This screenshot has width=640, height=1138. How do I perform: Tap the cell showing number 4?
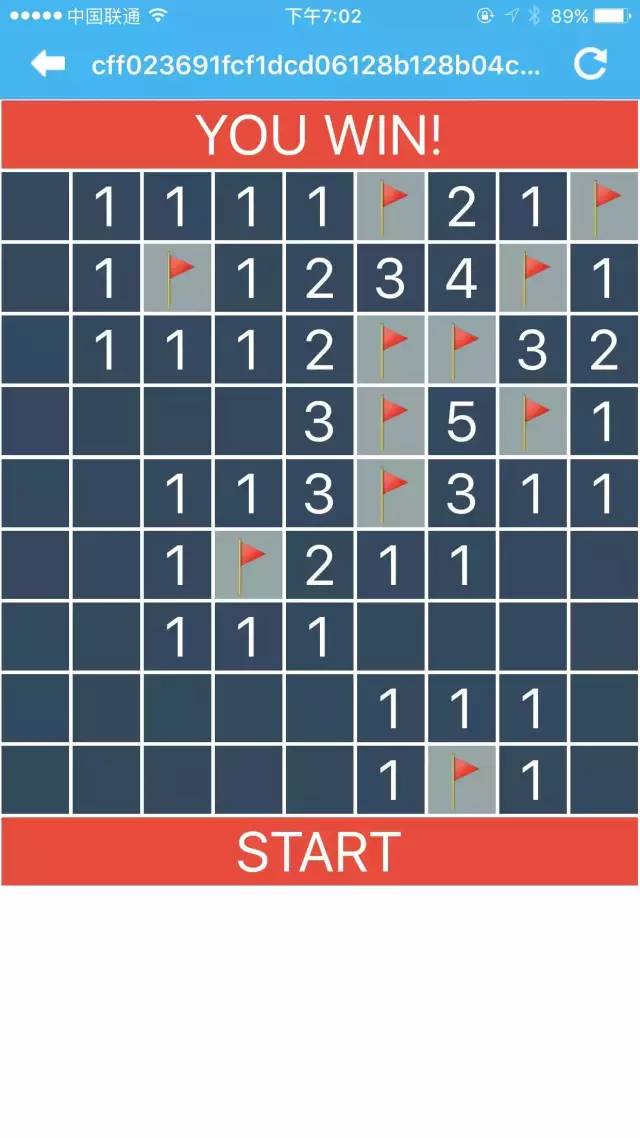tap(461, 279)
